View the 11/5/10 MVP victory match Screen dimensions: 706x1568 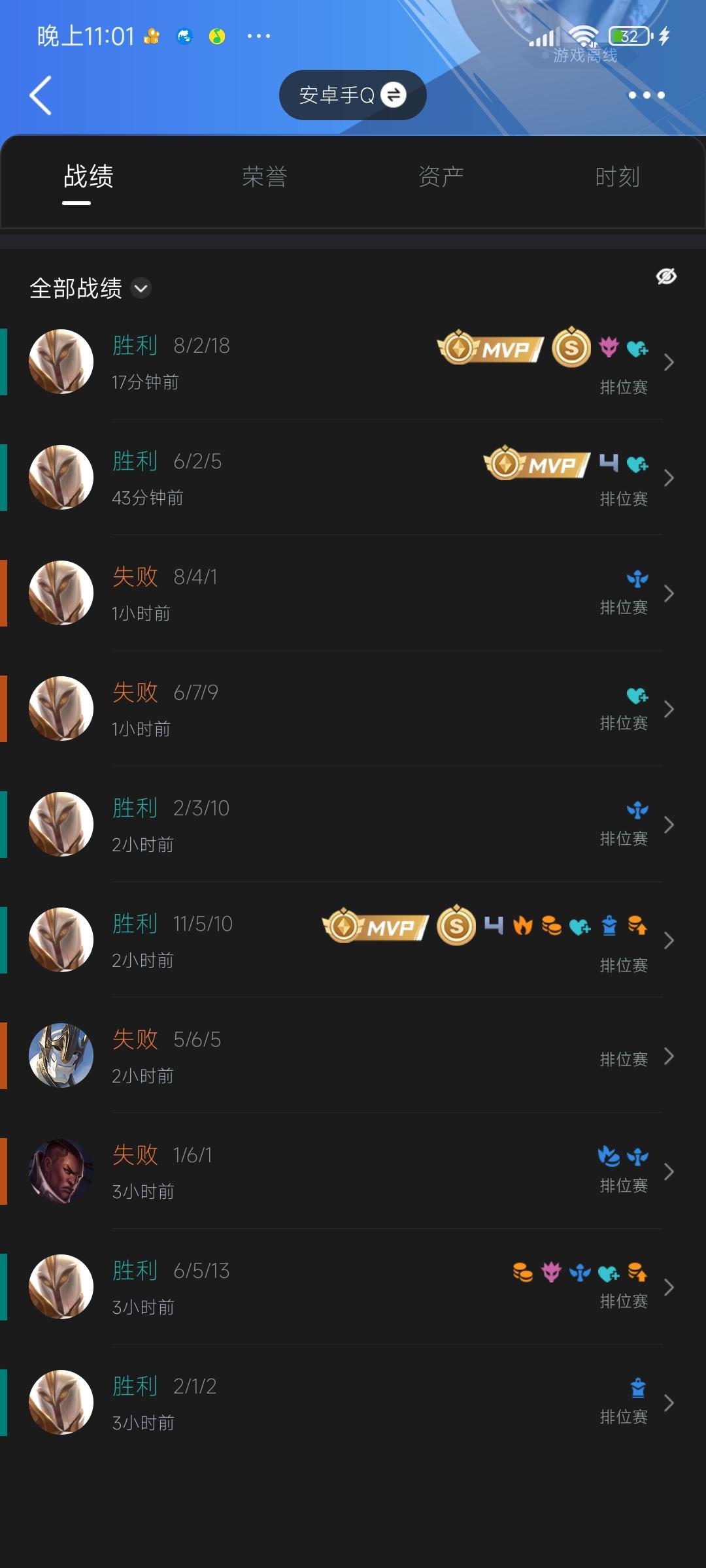pyautogui.click(x=353, y=940)
